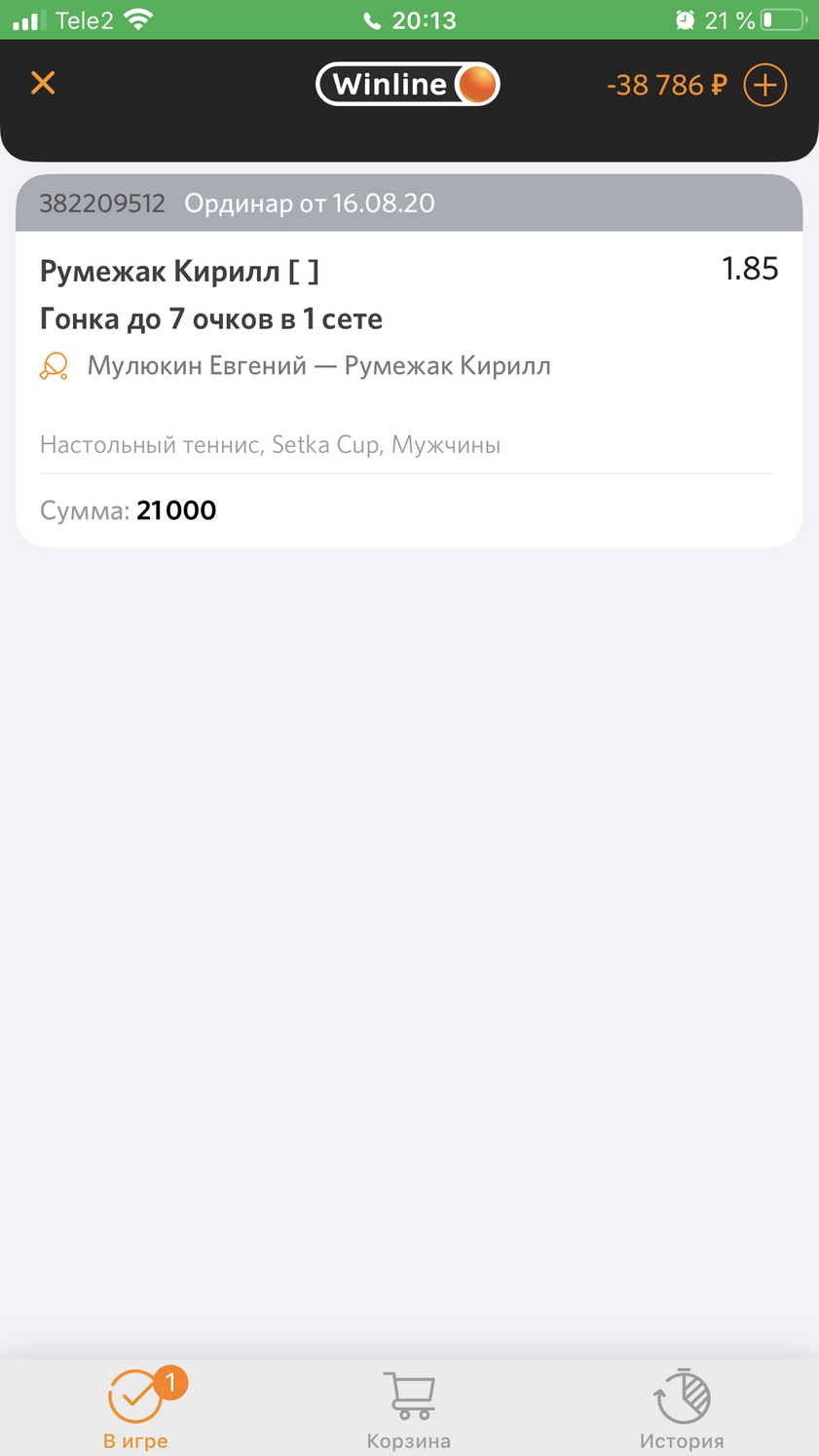Go to the История tab
The image size is (819, 1456).
pos(682,1407)
